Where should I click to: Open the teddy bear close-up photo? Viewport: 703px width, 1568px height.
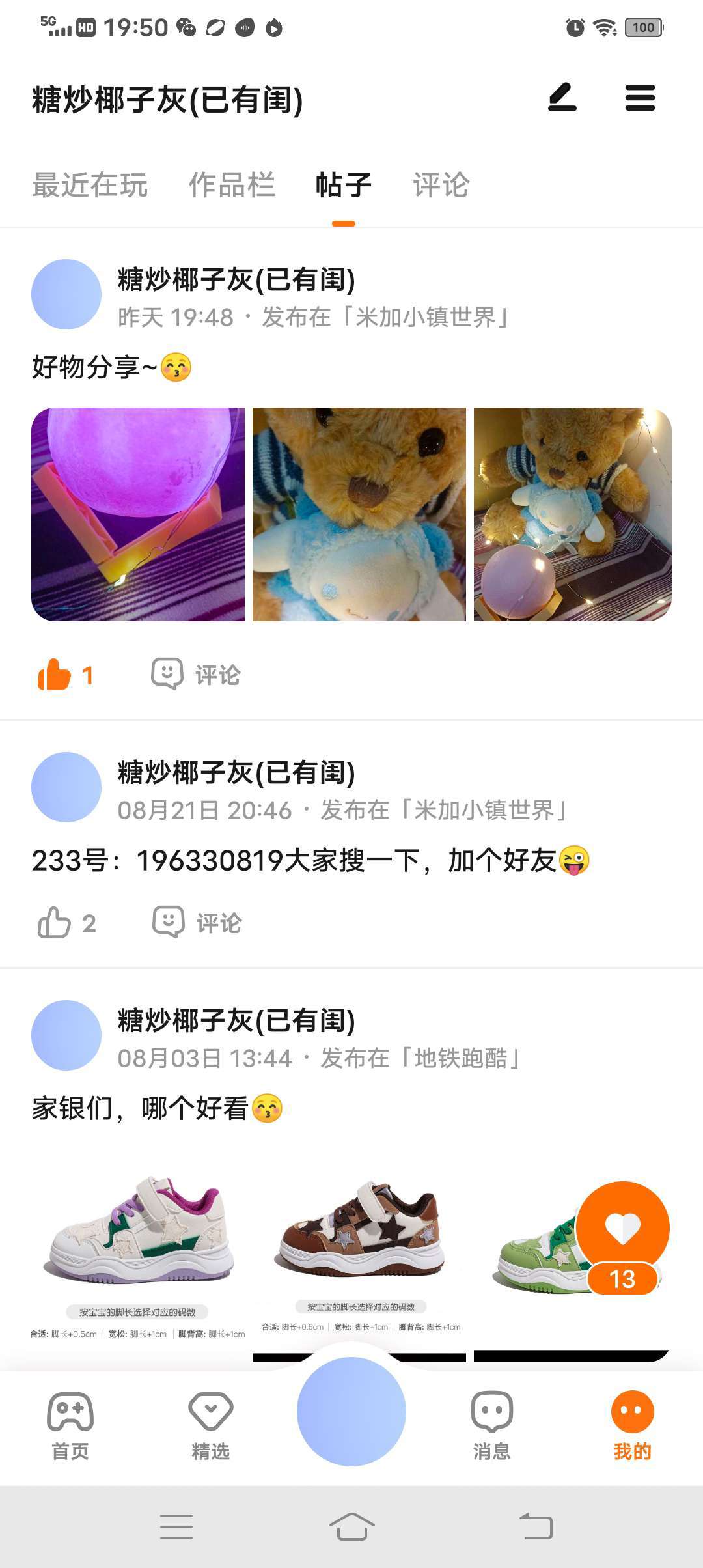click(359, 514)
